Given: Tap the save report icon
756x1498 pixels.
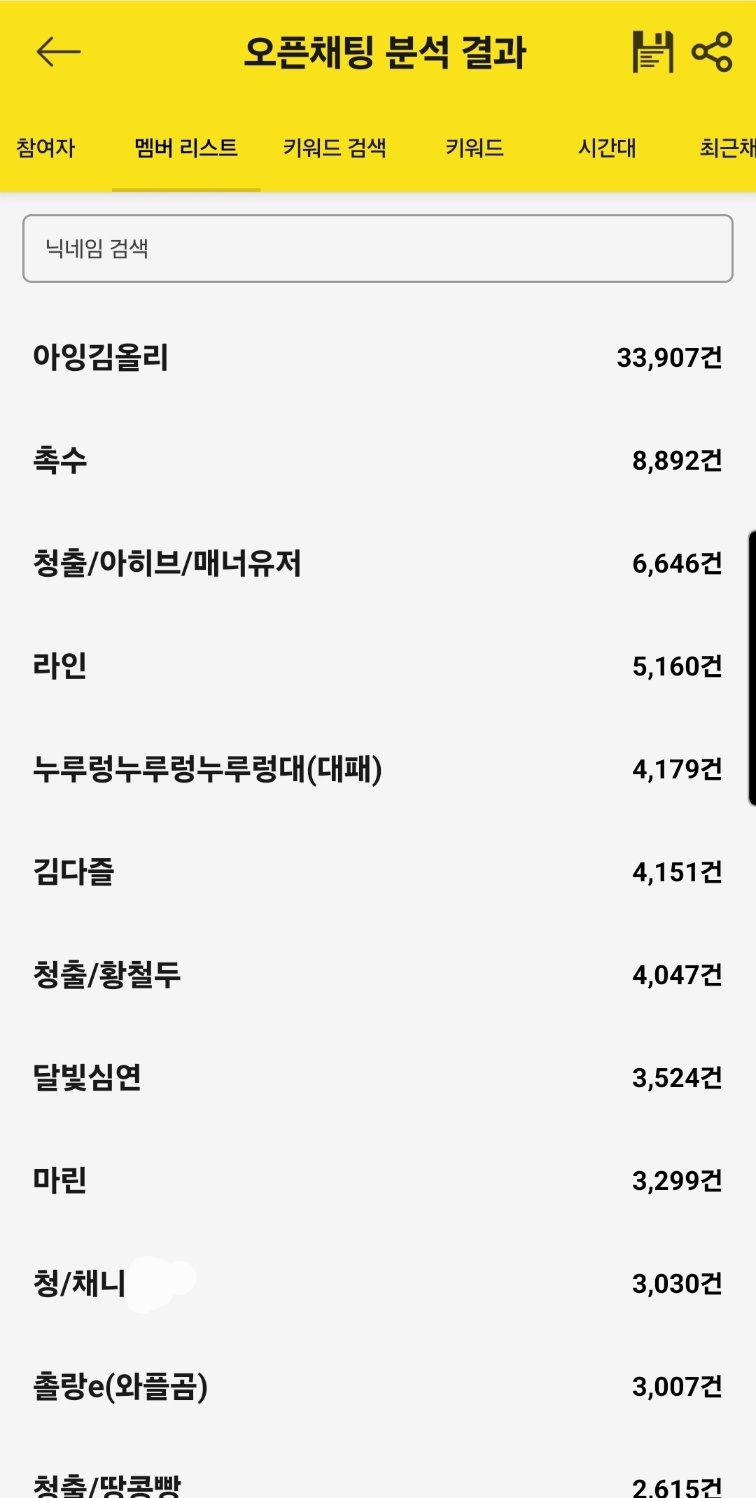Looking at the screenshot, I should coord(653,52).
